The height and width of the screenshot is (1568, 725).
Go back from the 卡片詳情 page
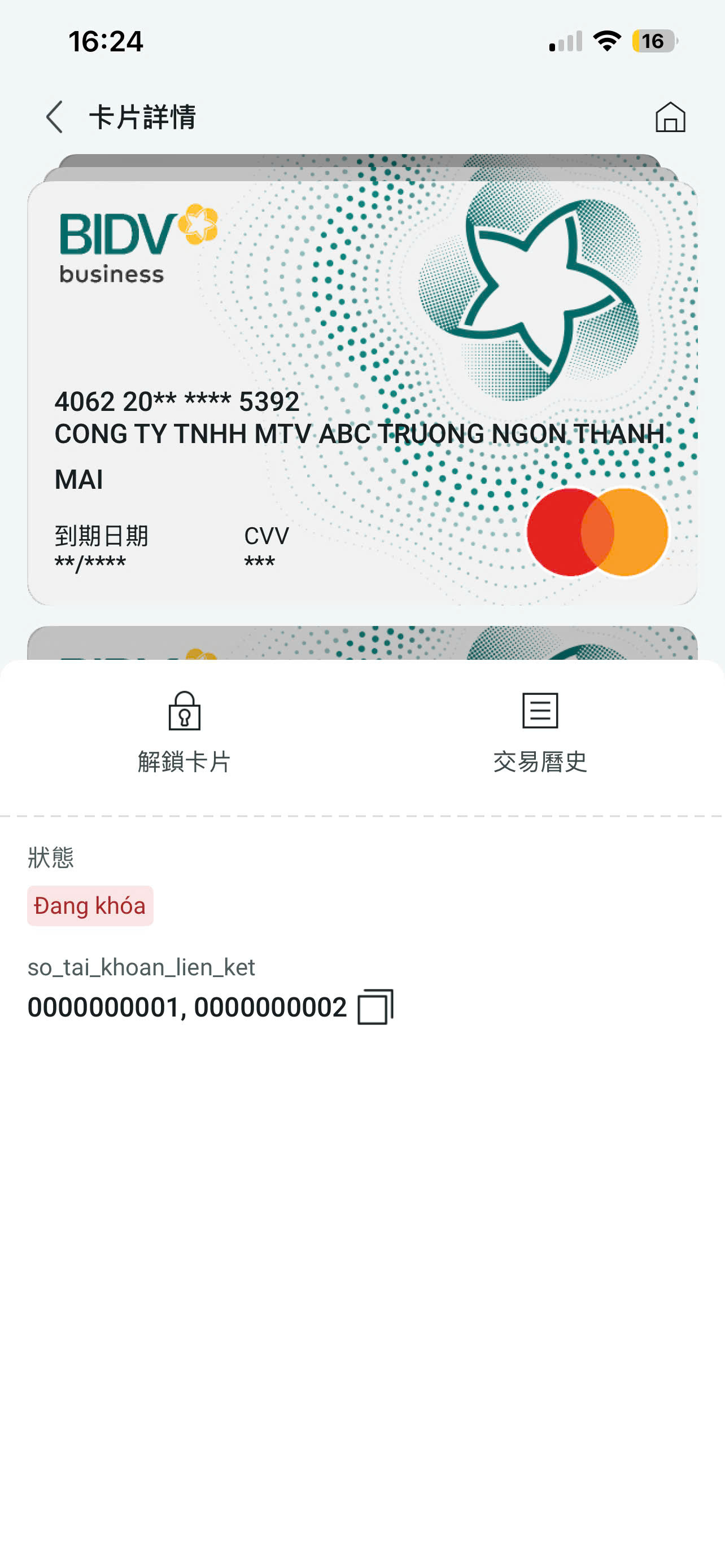click(55, 117)
